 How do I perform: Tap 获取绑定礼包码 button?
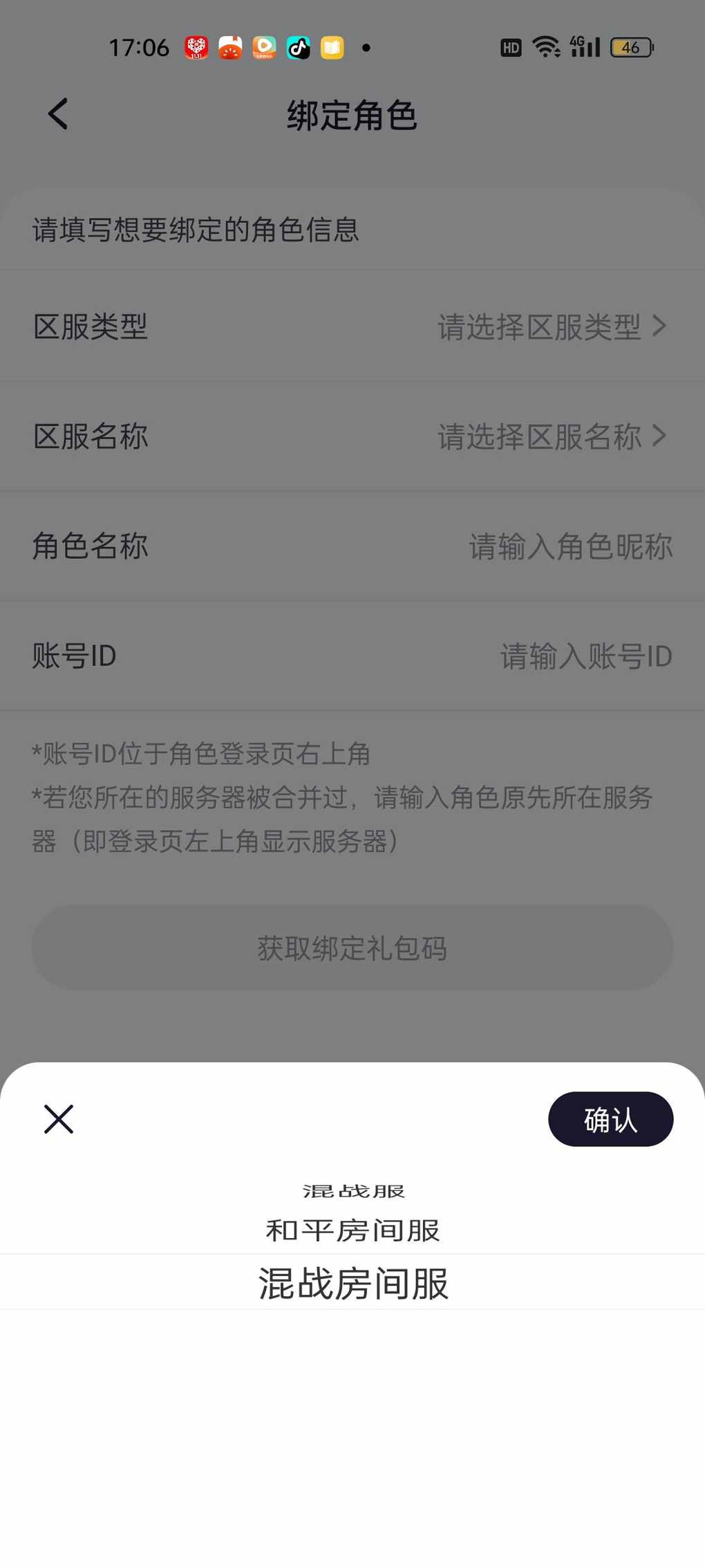point(352,948)
